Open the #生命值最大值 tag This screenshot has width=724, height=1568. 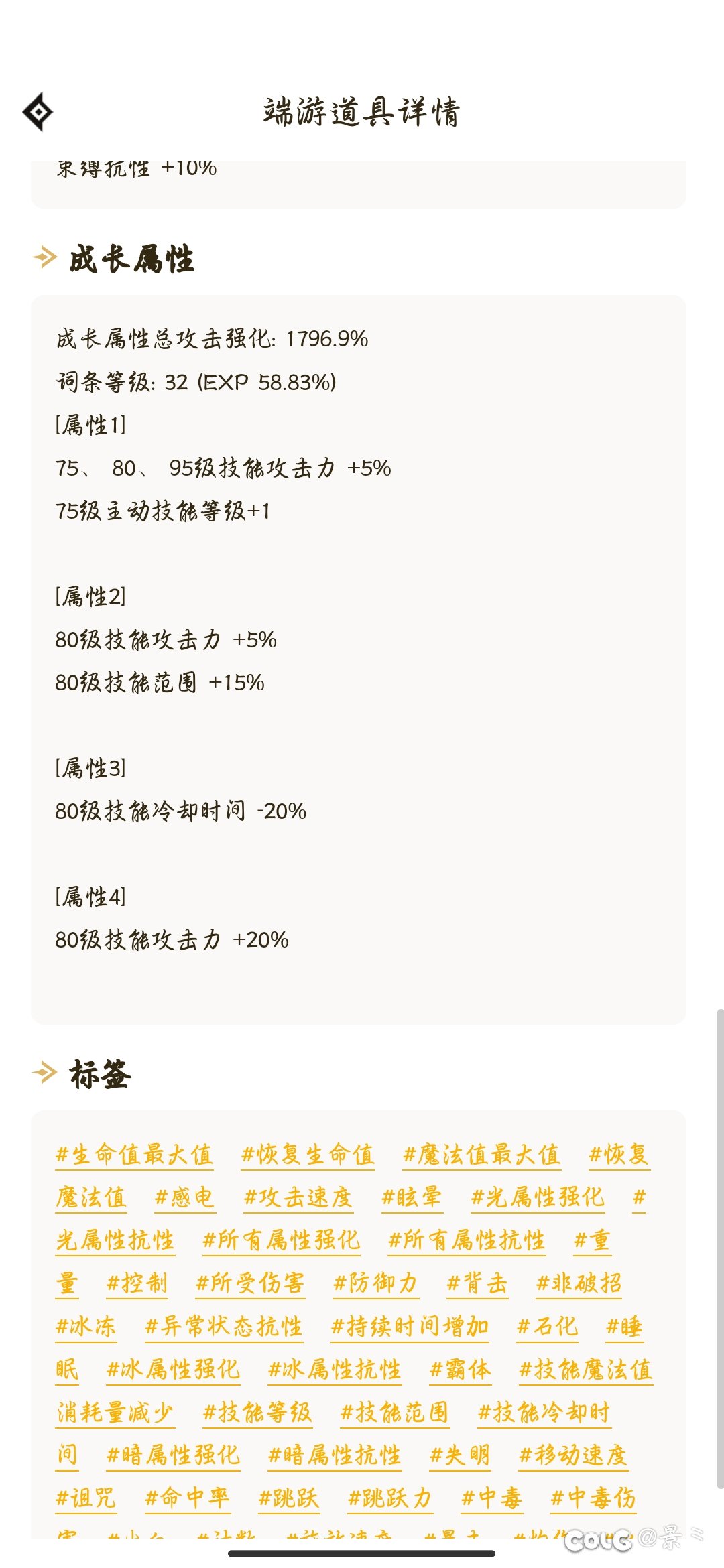(135, 1155)
